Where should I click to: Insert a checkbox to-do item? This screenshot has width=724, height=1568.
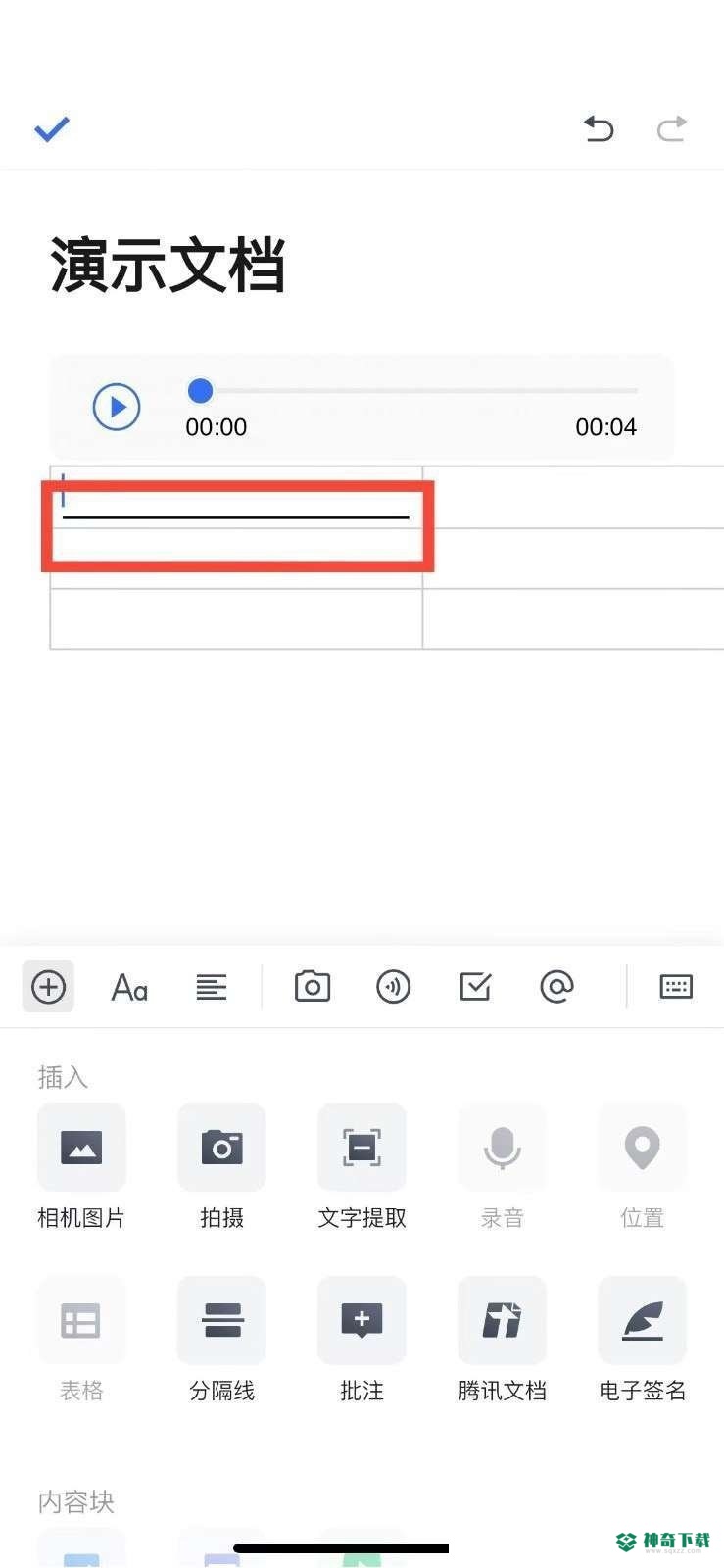(475, 986)
